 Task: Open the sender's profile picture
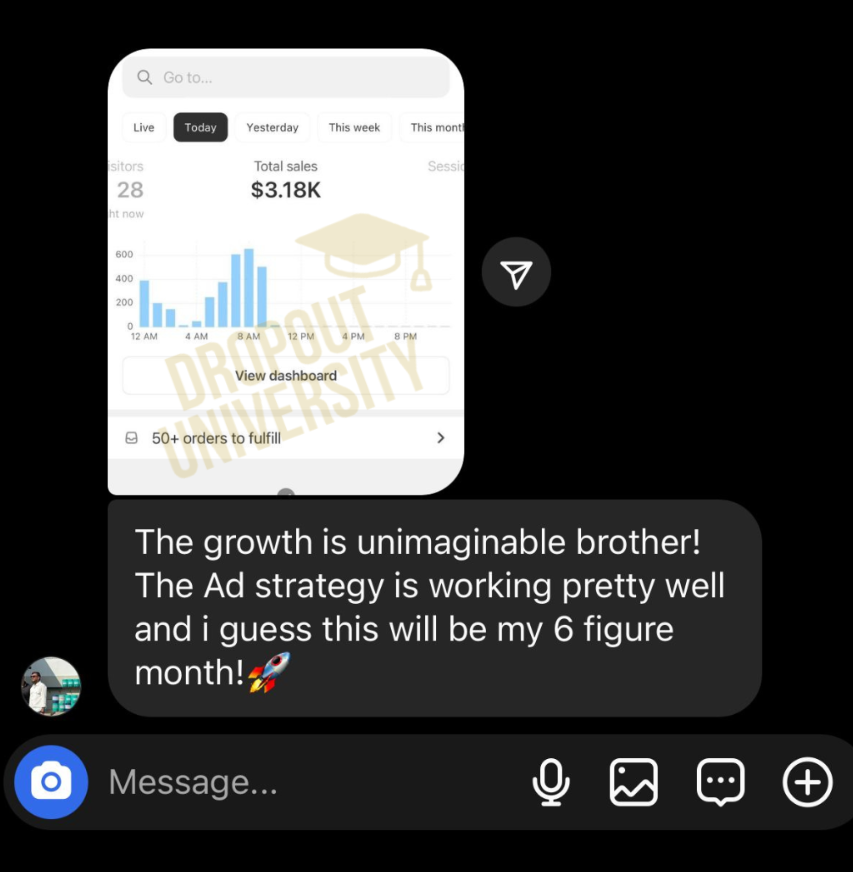click(x=51, y=686)
